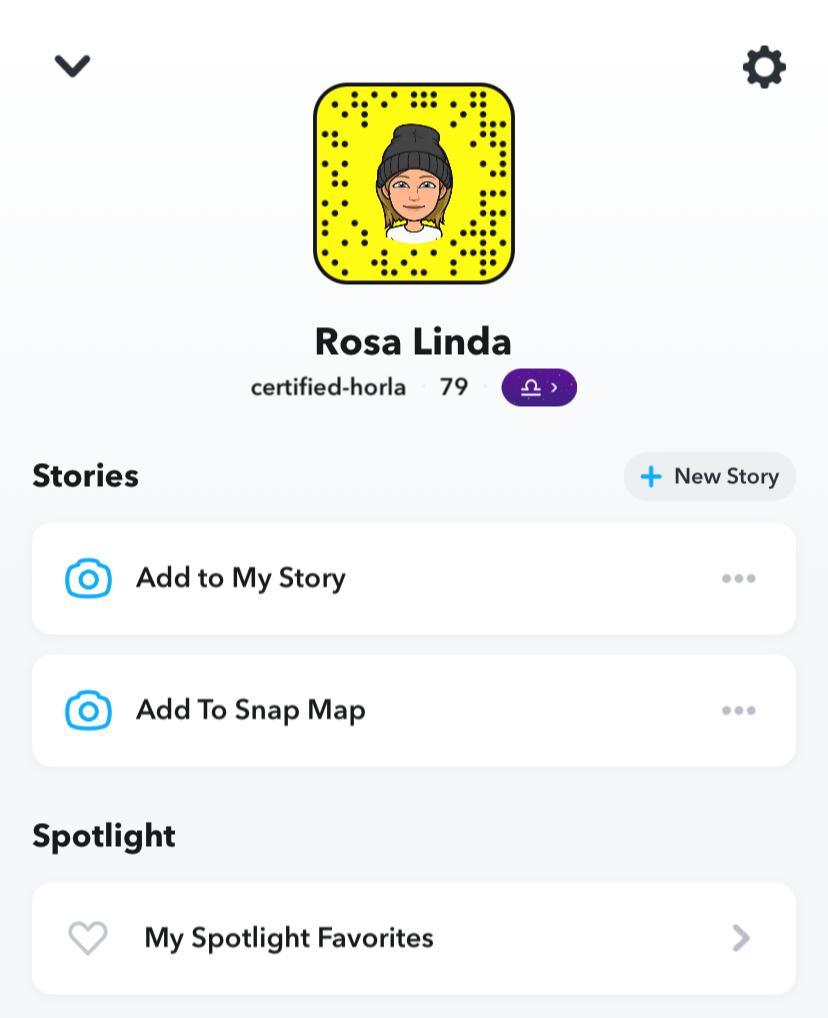Open the Libra zodiac badge
Viewport: 828px width, 1018px height.
538,387
